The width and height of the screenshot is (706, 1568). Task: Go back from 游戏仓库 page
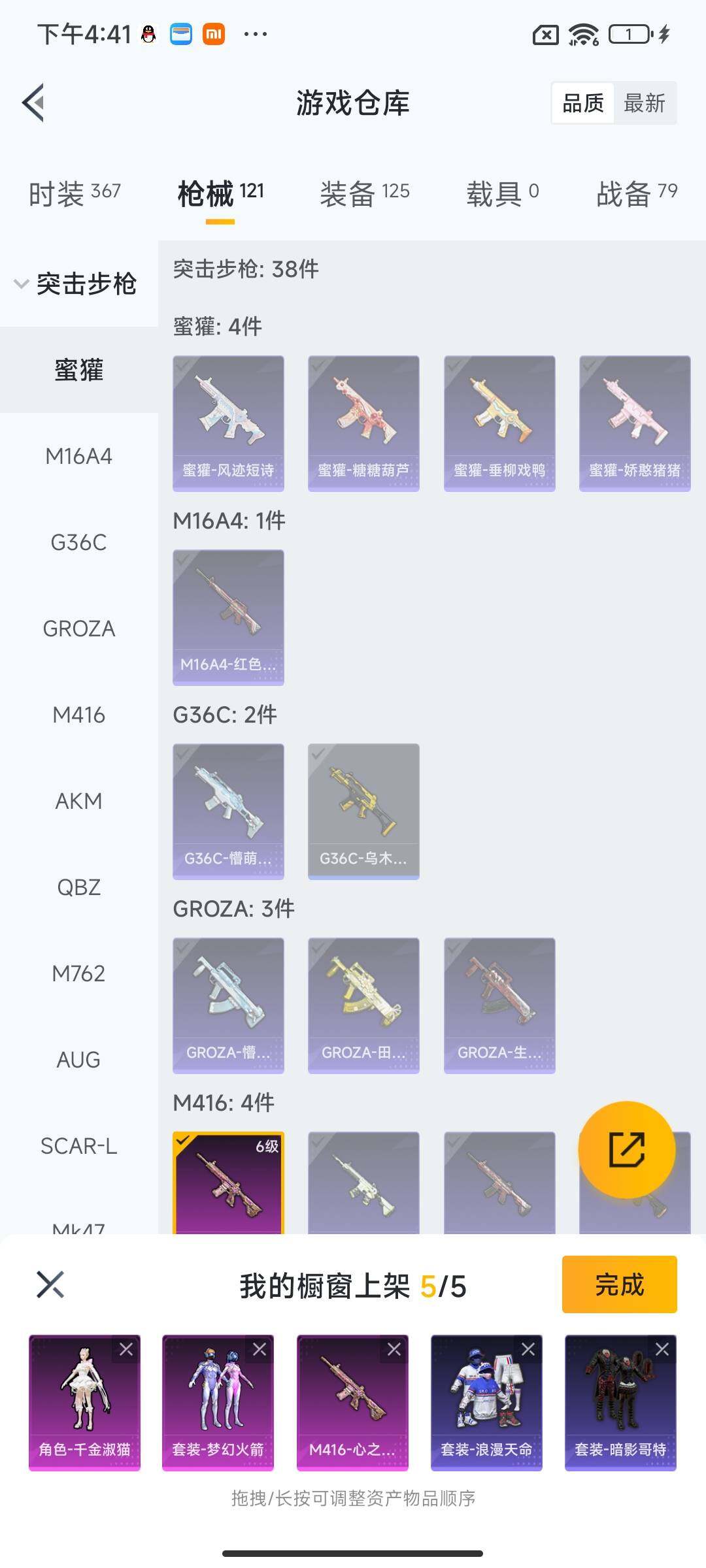click(x=34, y=103)
